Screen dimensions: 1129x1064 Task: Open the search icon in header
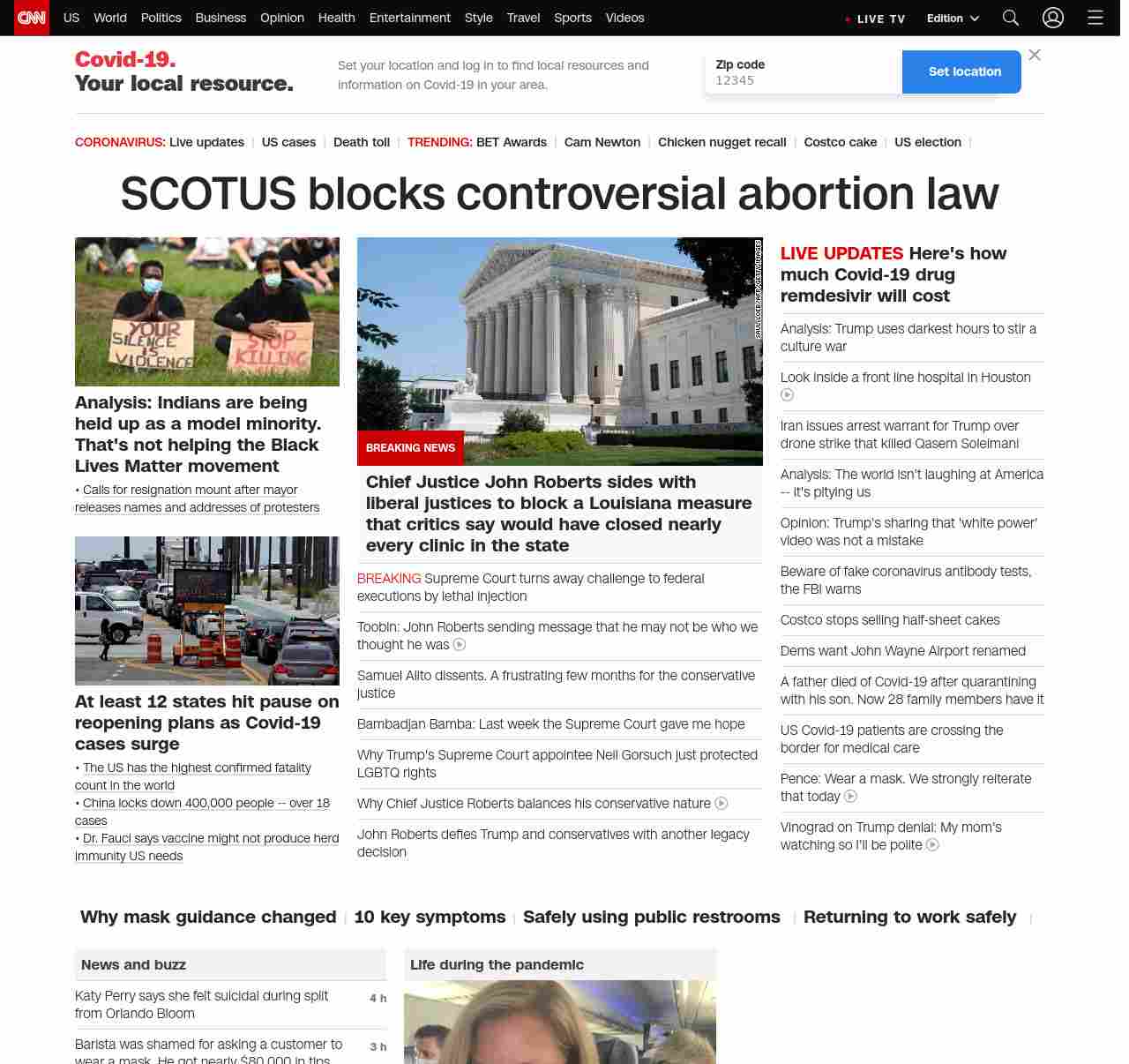tap(1011, 18)
